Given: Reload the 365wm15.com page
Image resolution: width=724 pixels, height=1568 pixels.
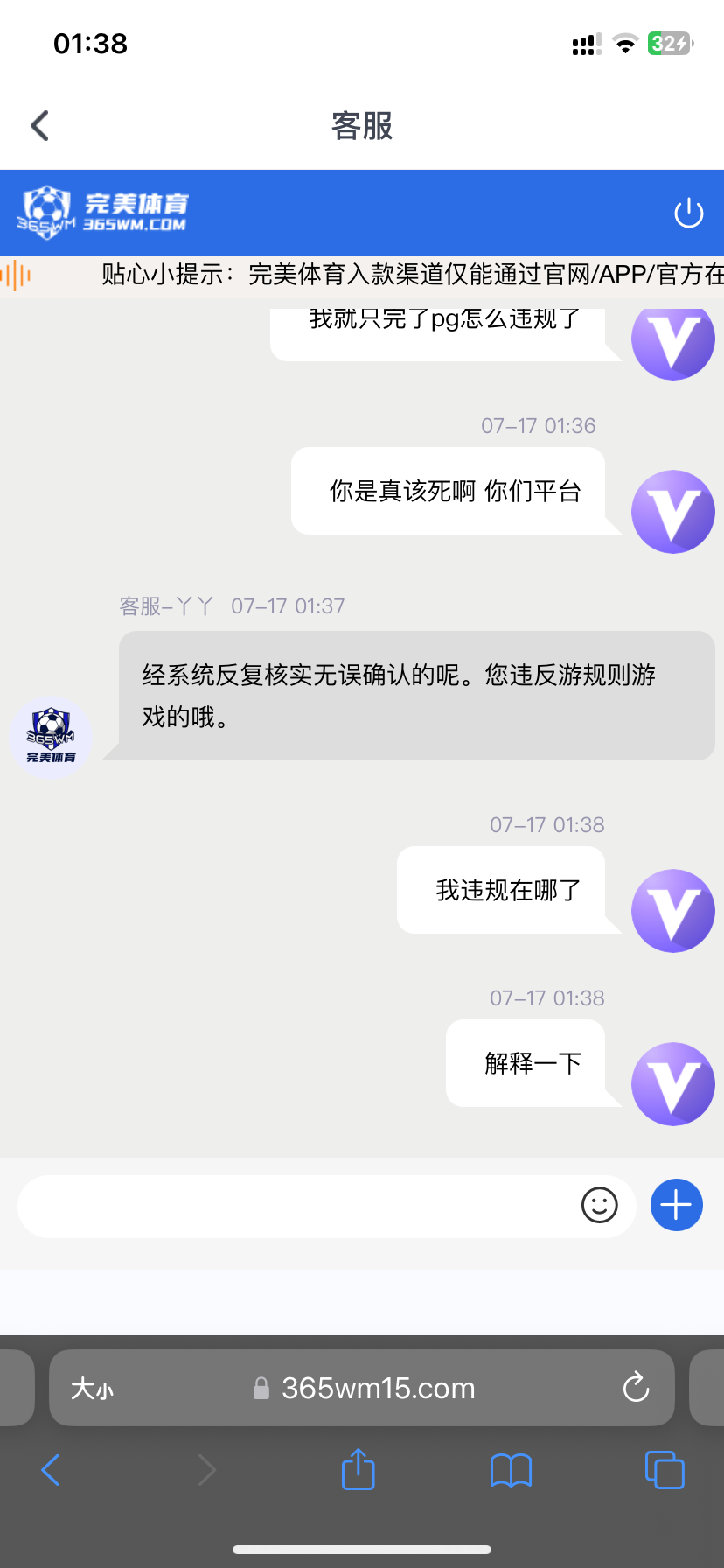Looking at the screenshot, I should pyautogui.click(x=636, y=1388).
